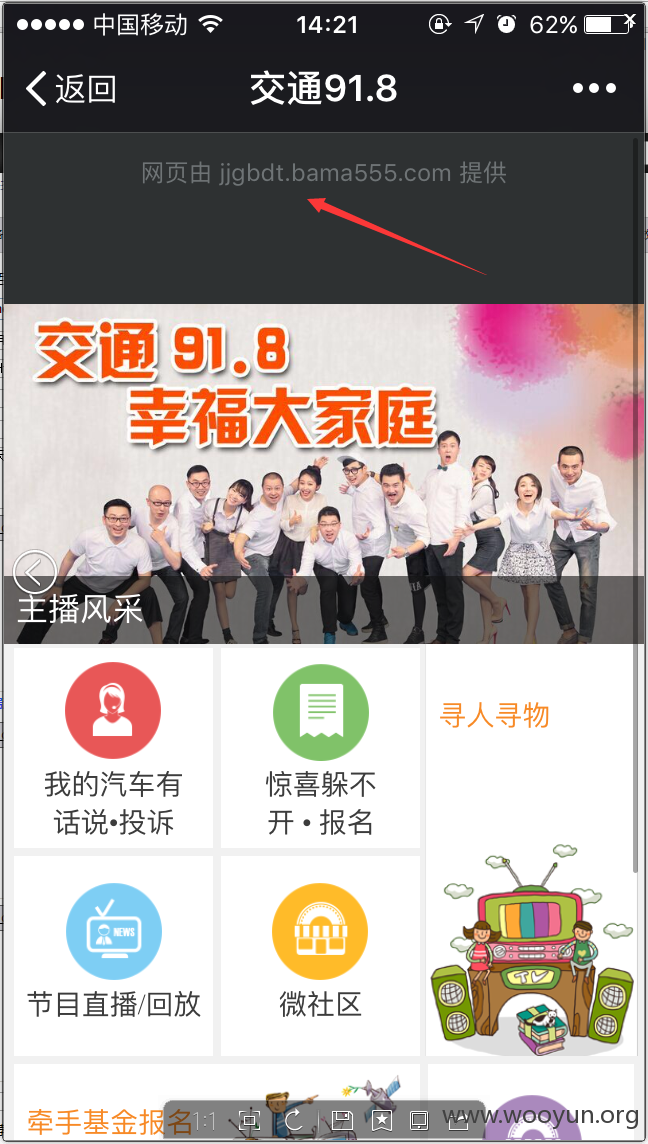Image resolution: width=648 pixels, height=1144 pixels.
Task: Open the three-dot overflow menu
Action: pos(594,89)
